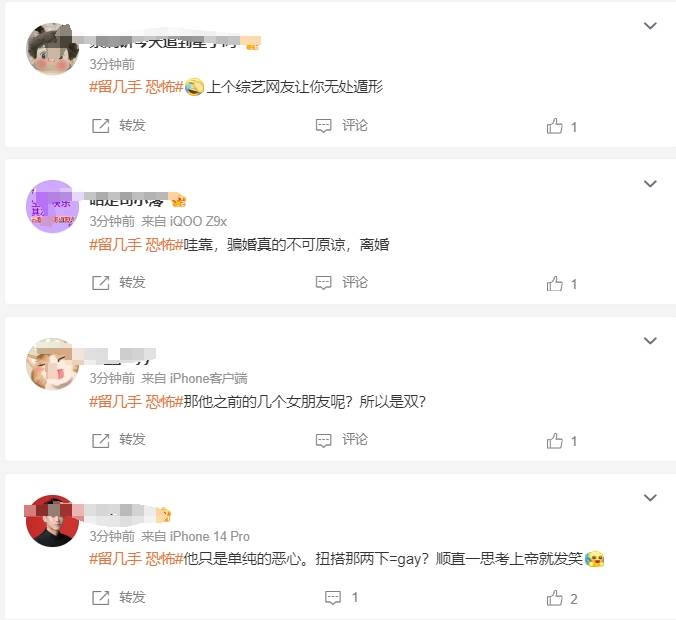This screenshot has width=676, height=620.
Task: Open the chevron menu on the 上个综艺 post
Action: coord(650,26)
